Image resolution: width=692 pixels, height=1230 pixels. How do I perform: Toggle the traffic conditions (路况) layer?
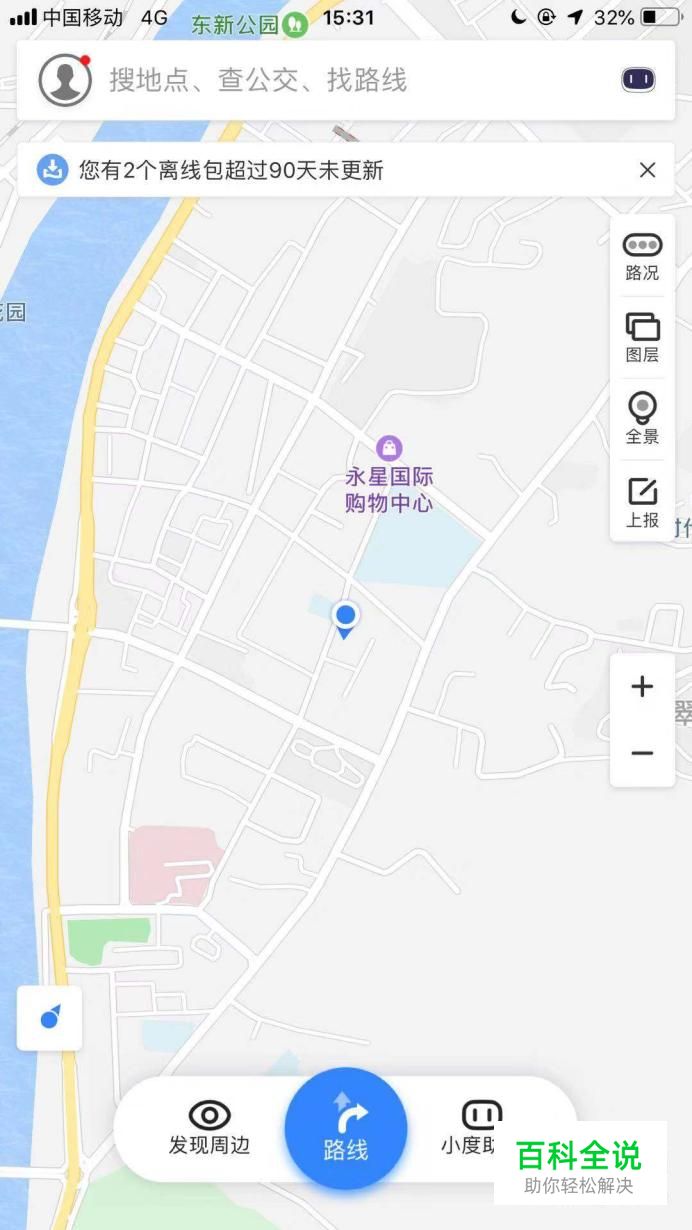point(642,256)
